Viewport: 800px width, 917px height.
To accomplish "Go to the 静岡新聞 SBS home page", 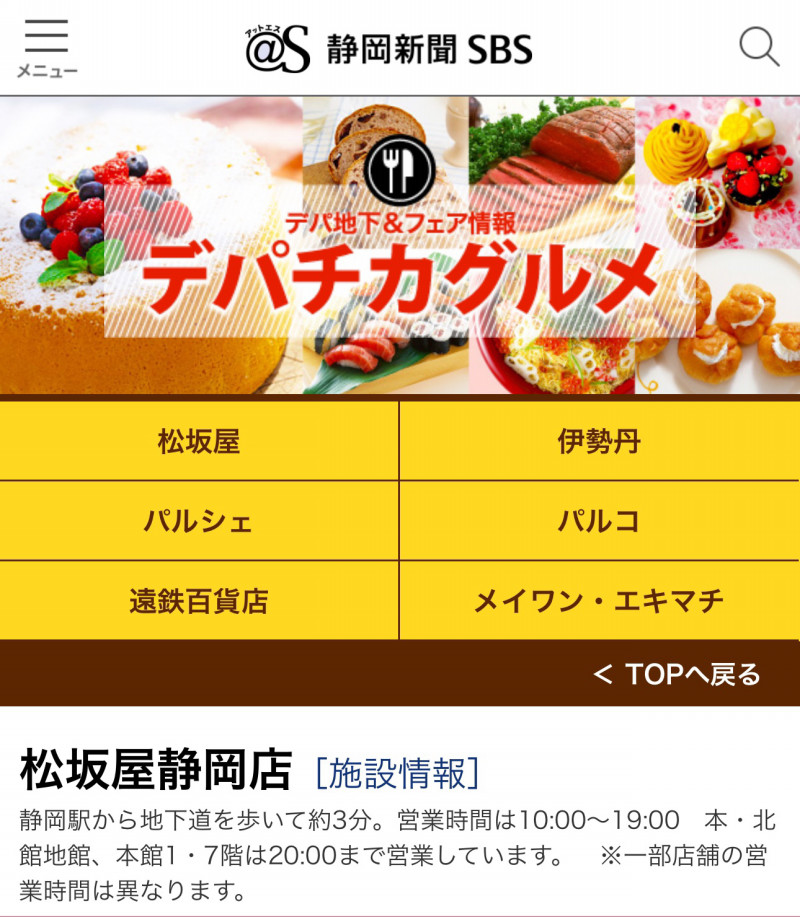I will pyautogui.click(x=389, y=48).
